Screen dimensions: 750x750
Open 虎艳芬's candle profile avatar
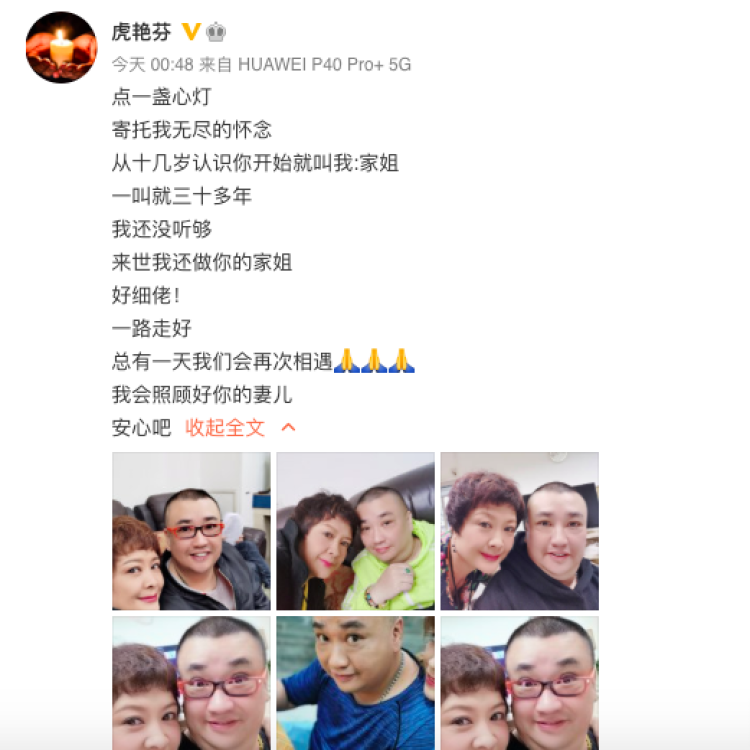(x=61, y=47)
